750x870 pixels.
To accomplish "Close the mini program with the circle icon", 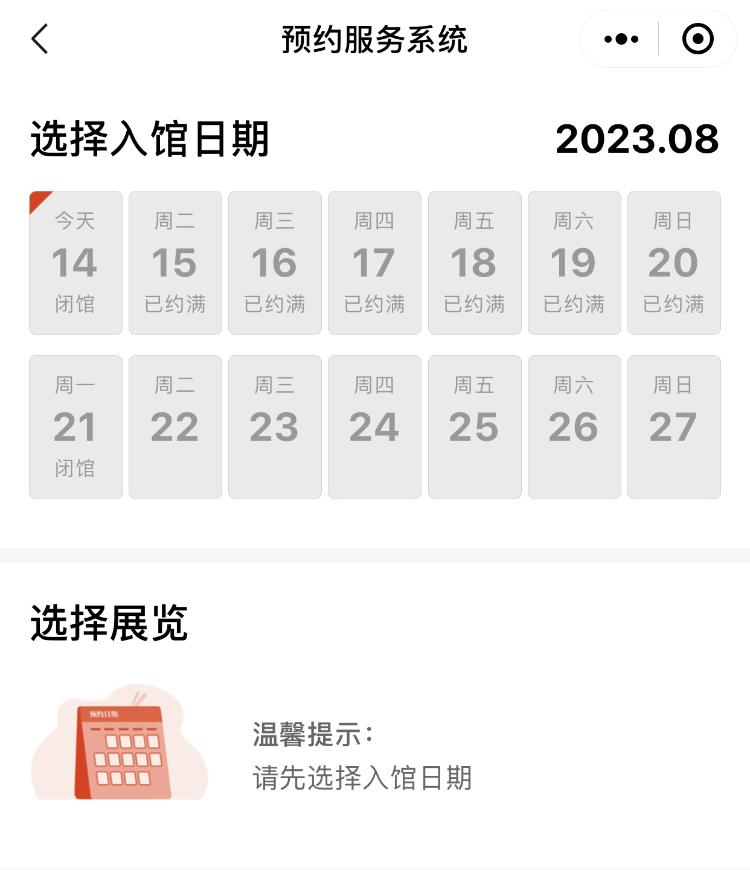I will pyautogui.click(x=697, y=40).
